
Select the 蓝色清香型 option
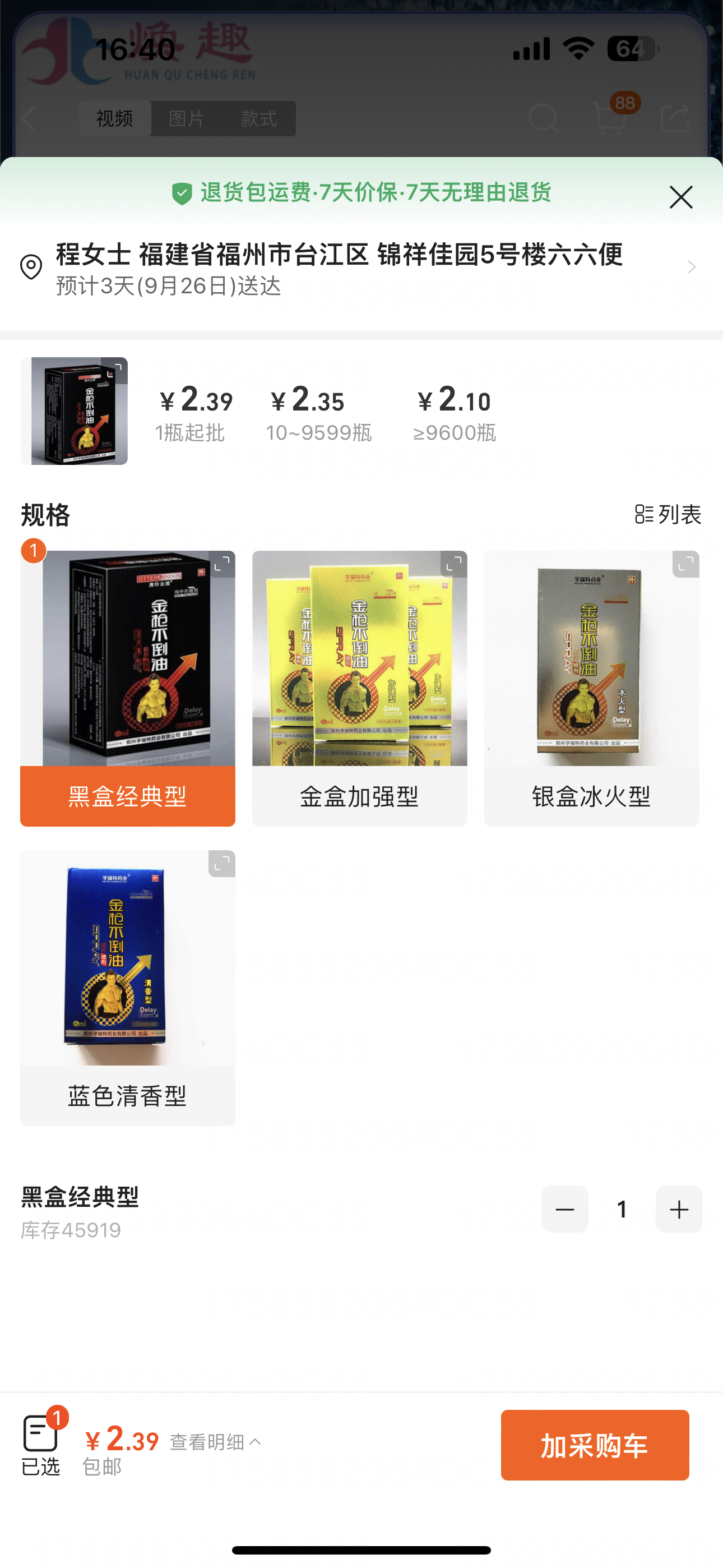point(127,1095)
